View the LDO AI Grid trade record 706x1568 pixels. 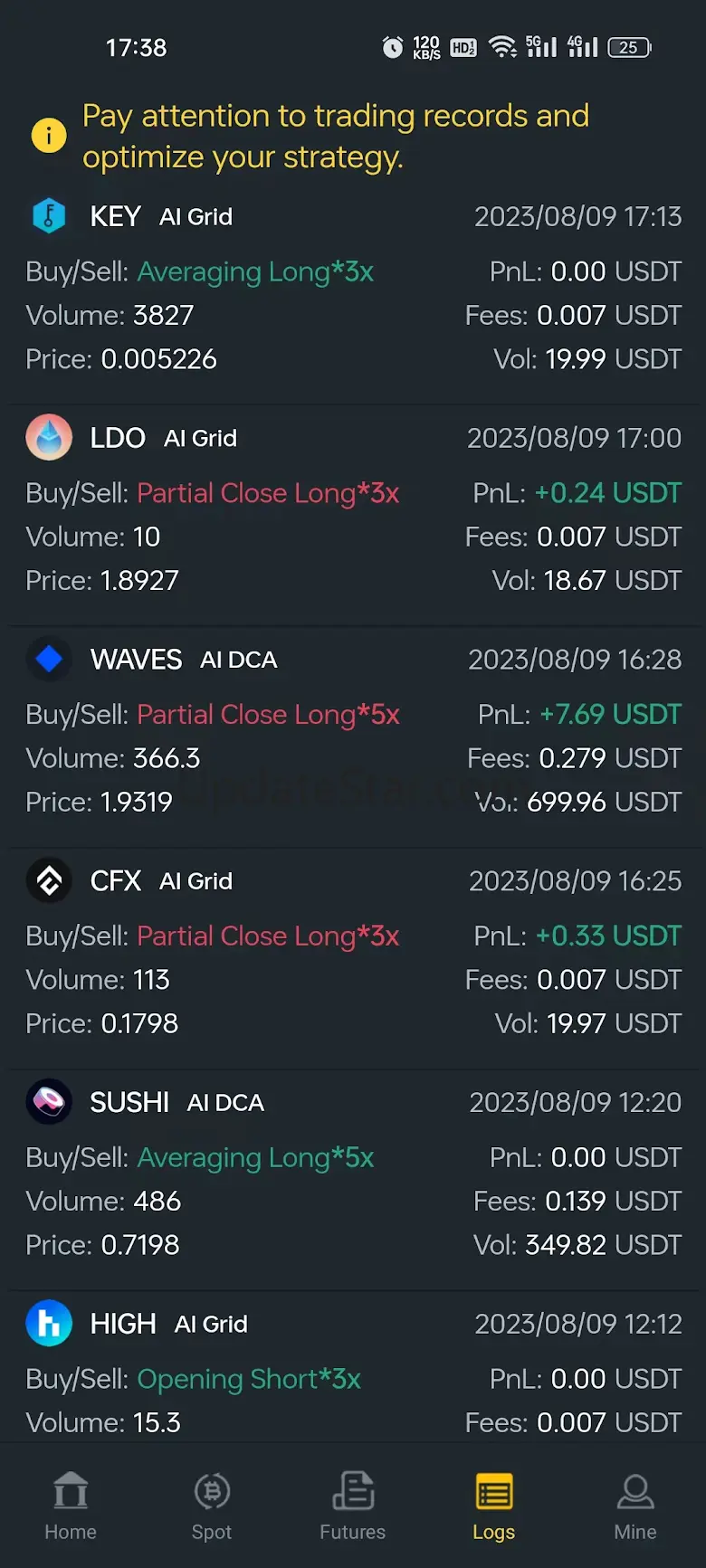coord(353,511)
